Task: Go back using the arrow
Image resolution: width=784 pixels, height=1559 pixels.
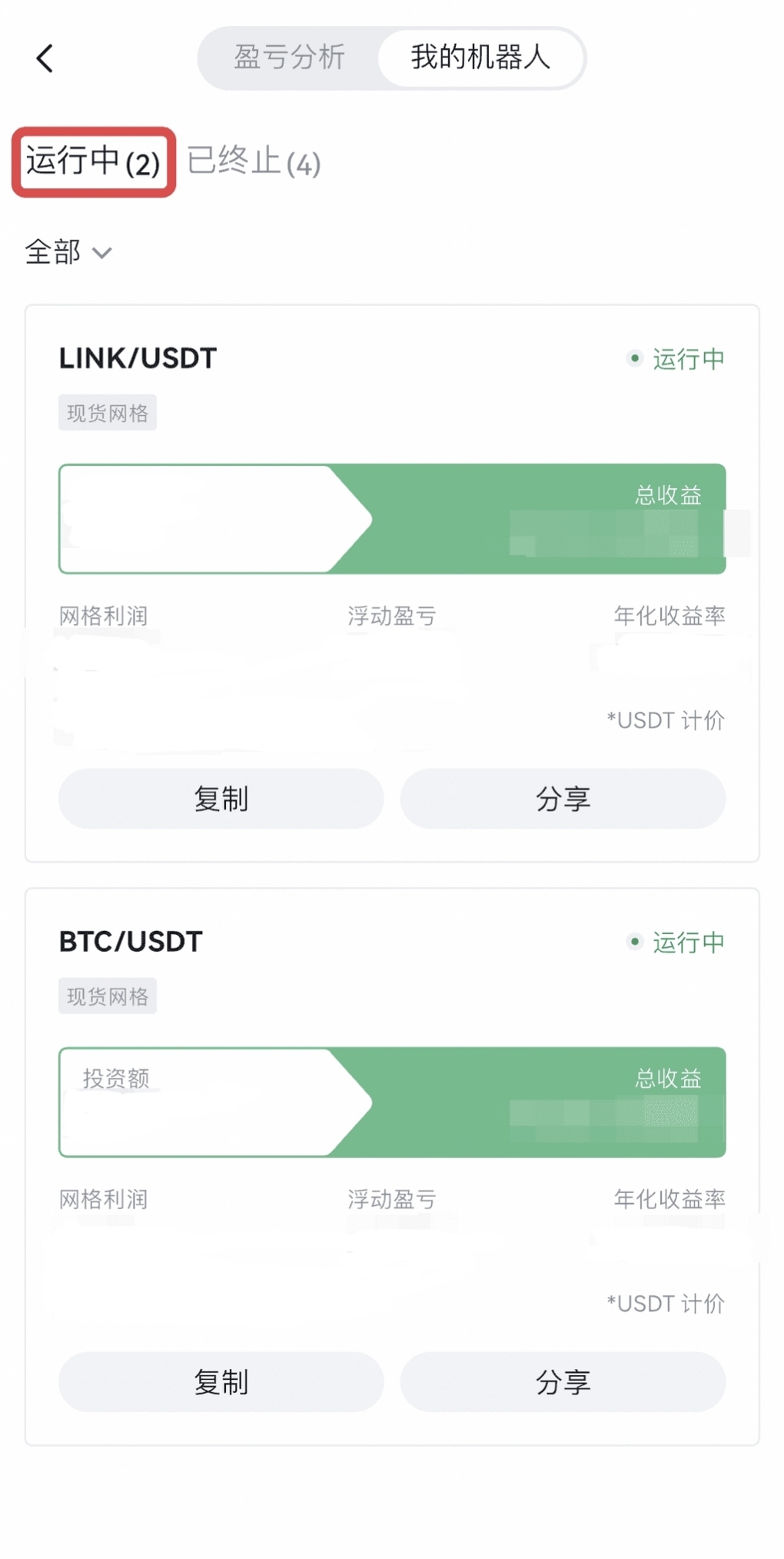Action: pos(45,58)
